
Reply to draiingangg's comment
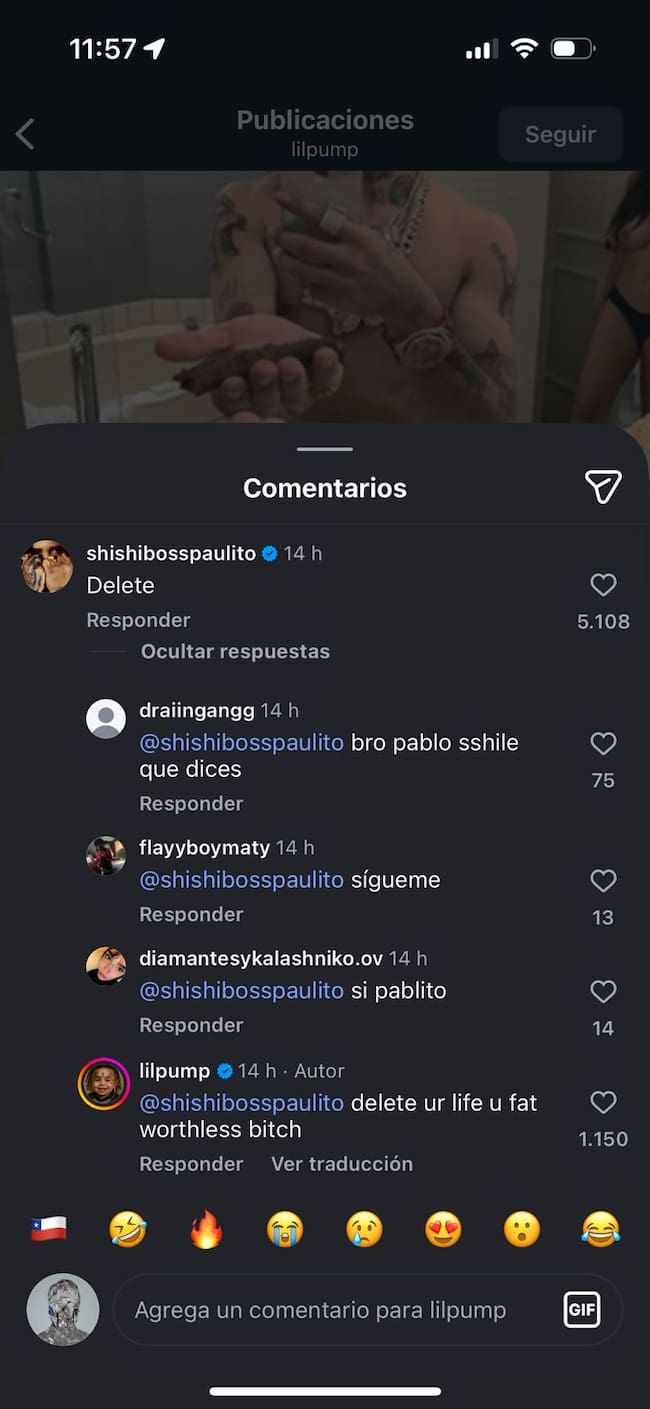point(191,803)
